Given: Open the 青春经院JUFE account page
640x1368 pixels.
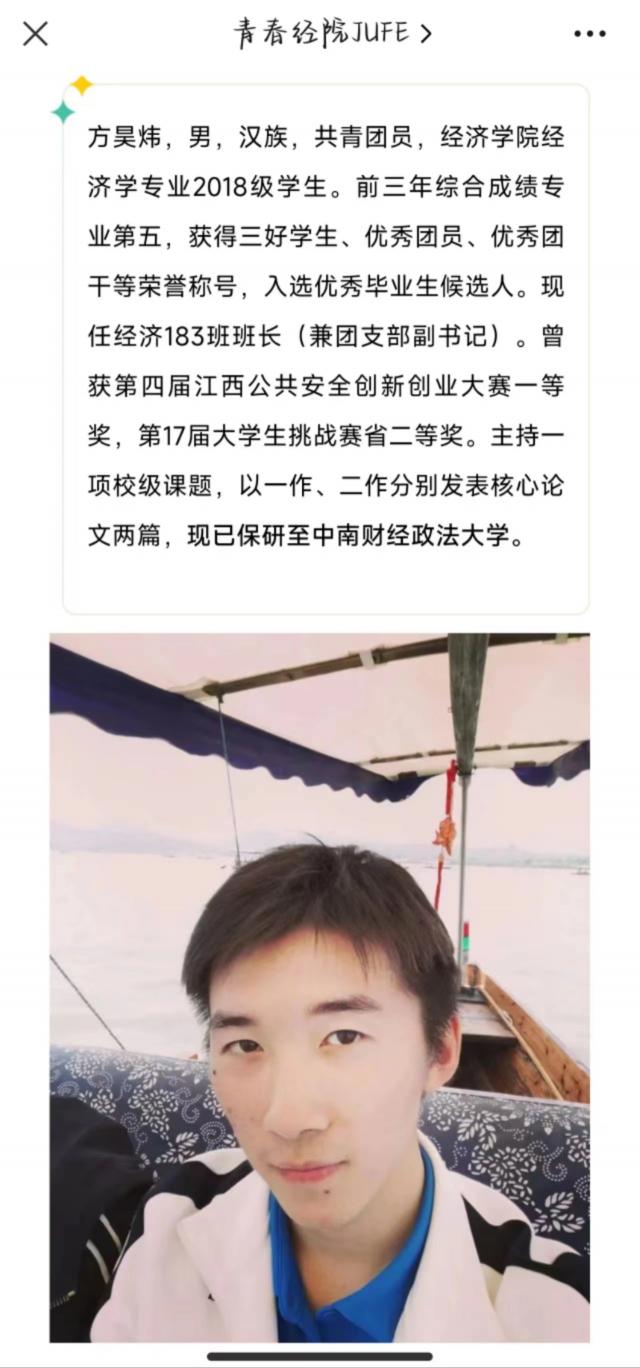Looking at the screenshot, I should [x=332, y=34].
